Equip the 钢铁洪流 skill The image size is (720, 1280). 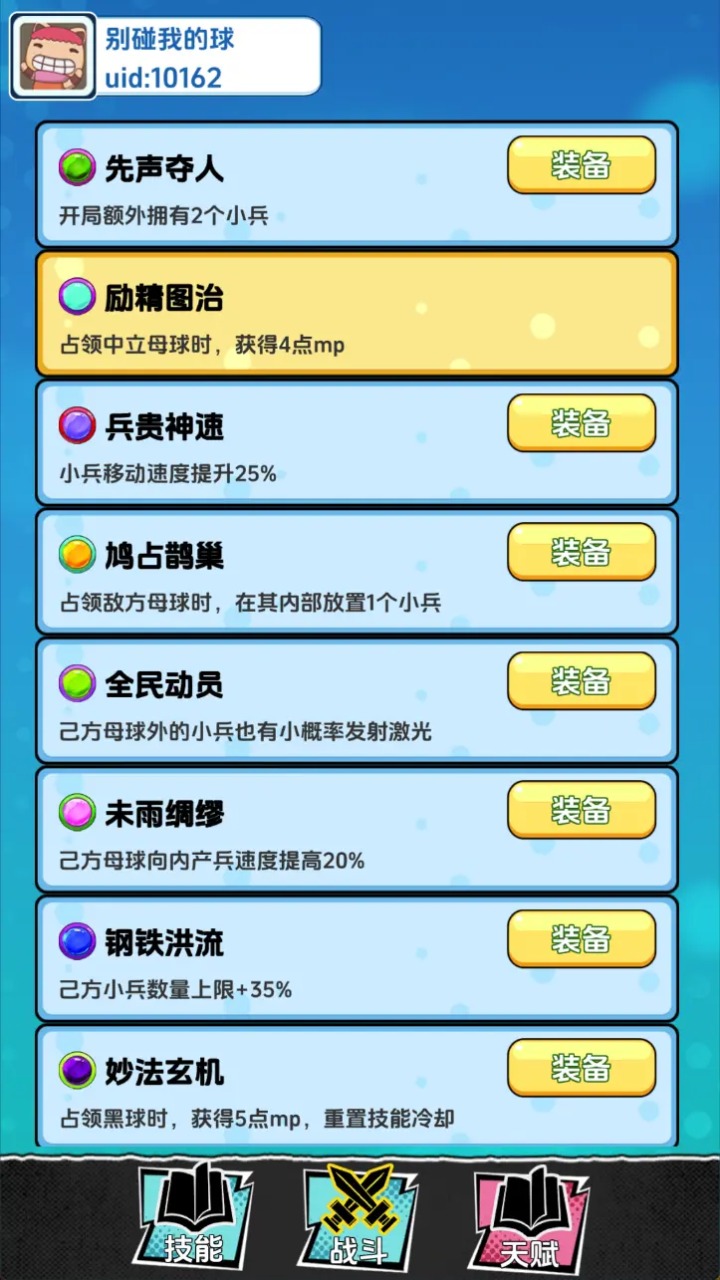580,937
